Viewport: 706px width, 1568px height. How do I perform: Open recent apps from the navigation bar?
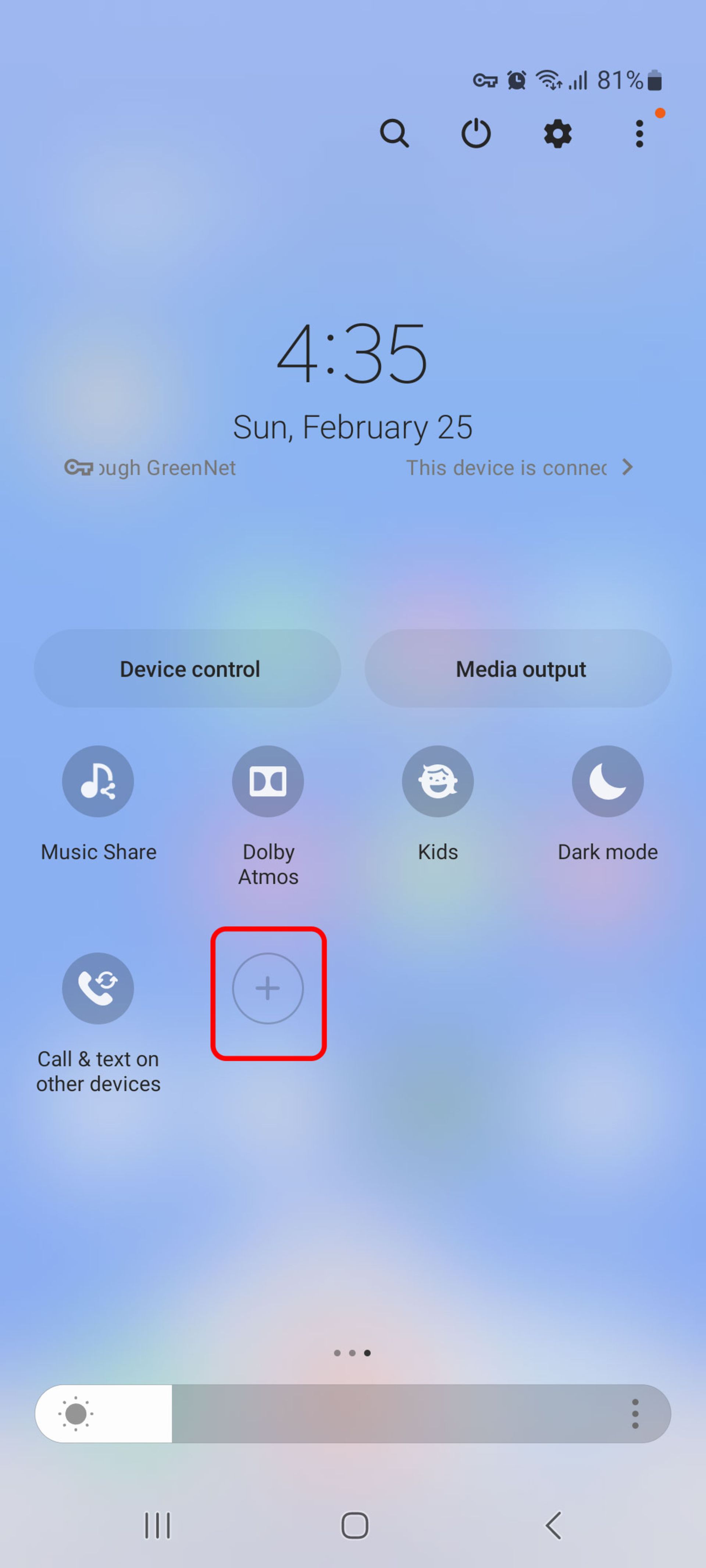157,1525
